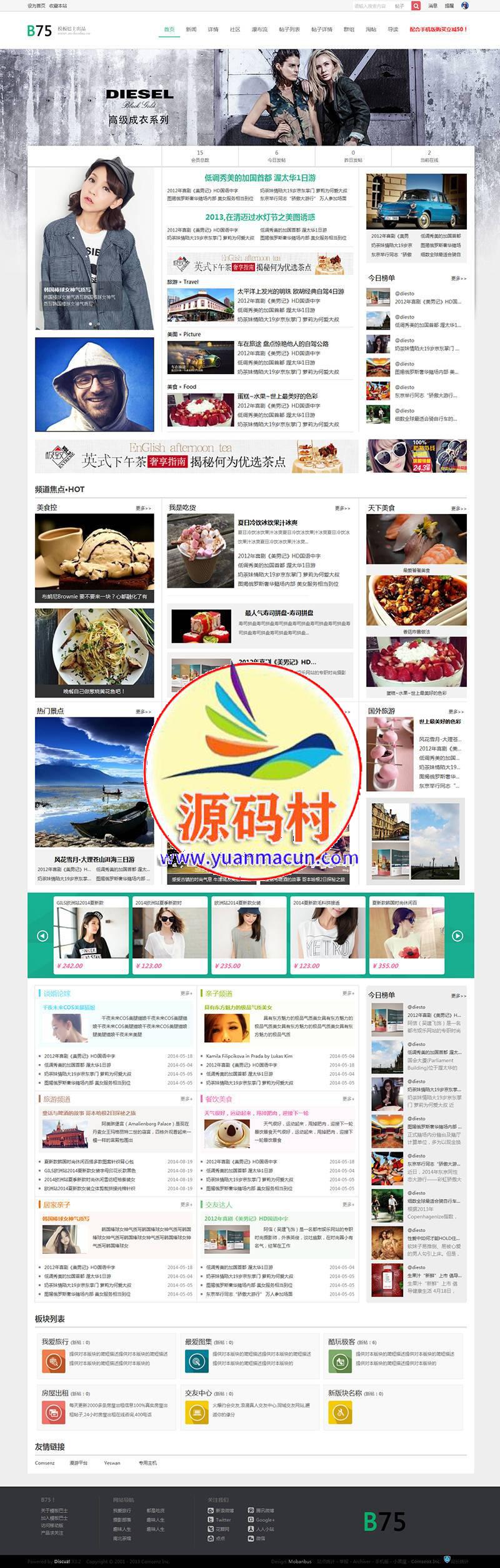Select the 导读 tab

(x=392, y=29)
